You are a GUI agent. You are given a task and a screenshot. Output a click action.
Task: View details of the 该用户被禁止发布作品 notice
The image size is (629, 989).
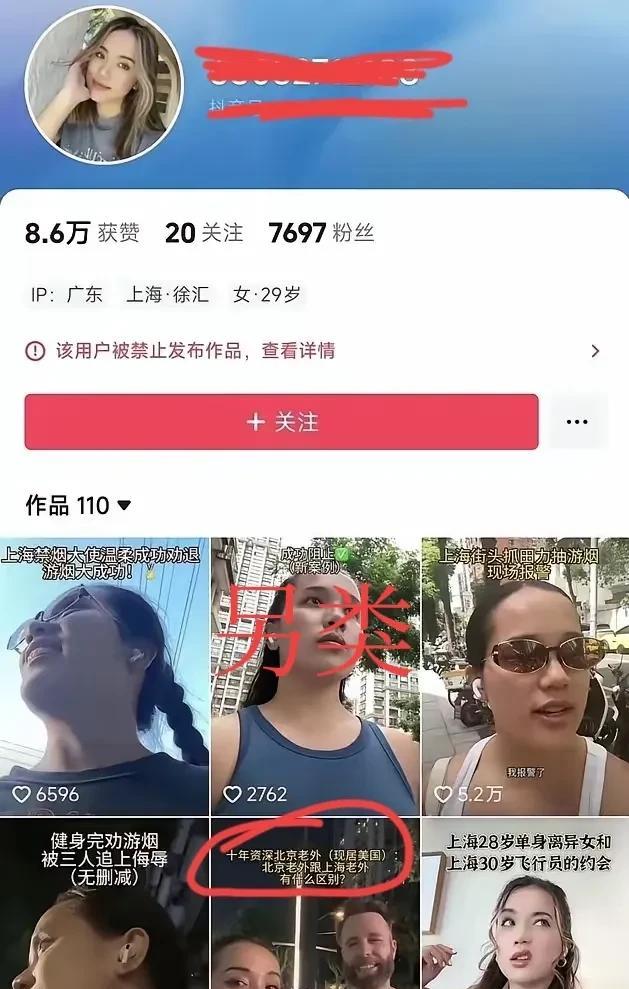pyautogui.click(x=314, y=351)
